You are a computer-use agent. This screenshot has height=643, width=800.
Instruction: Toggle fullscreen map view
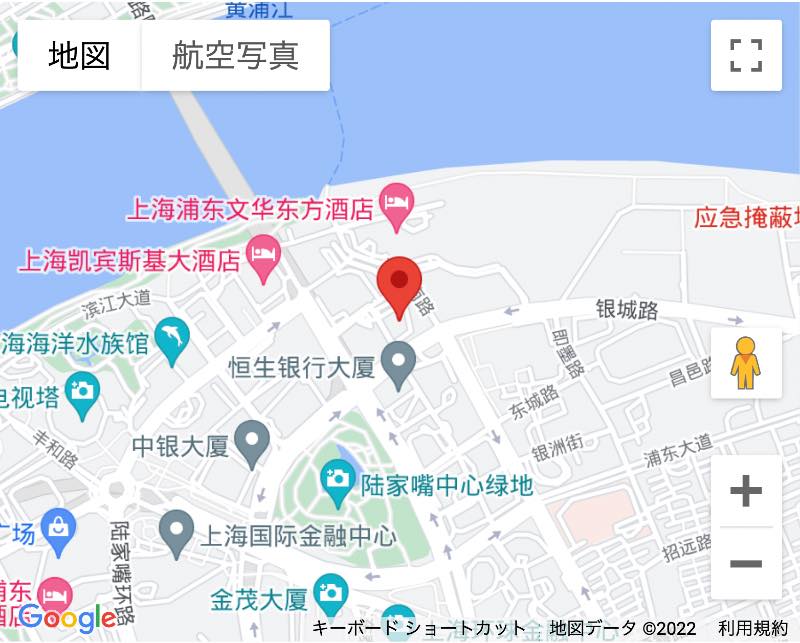[x=746, y=56]
